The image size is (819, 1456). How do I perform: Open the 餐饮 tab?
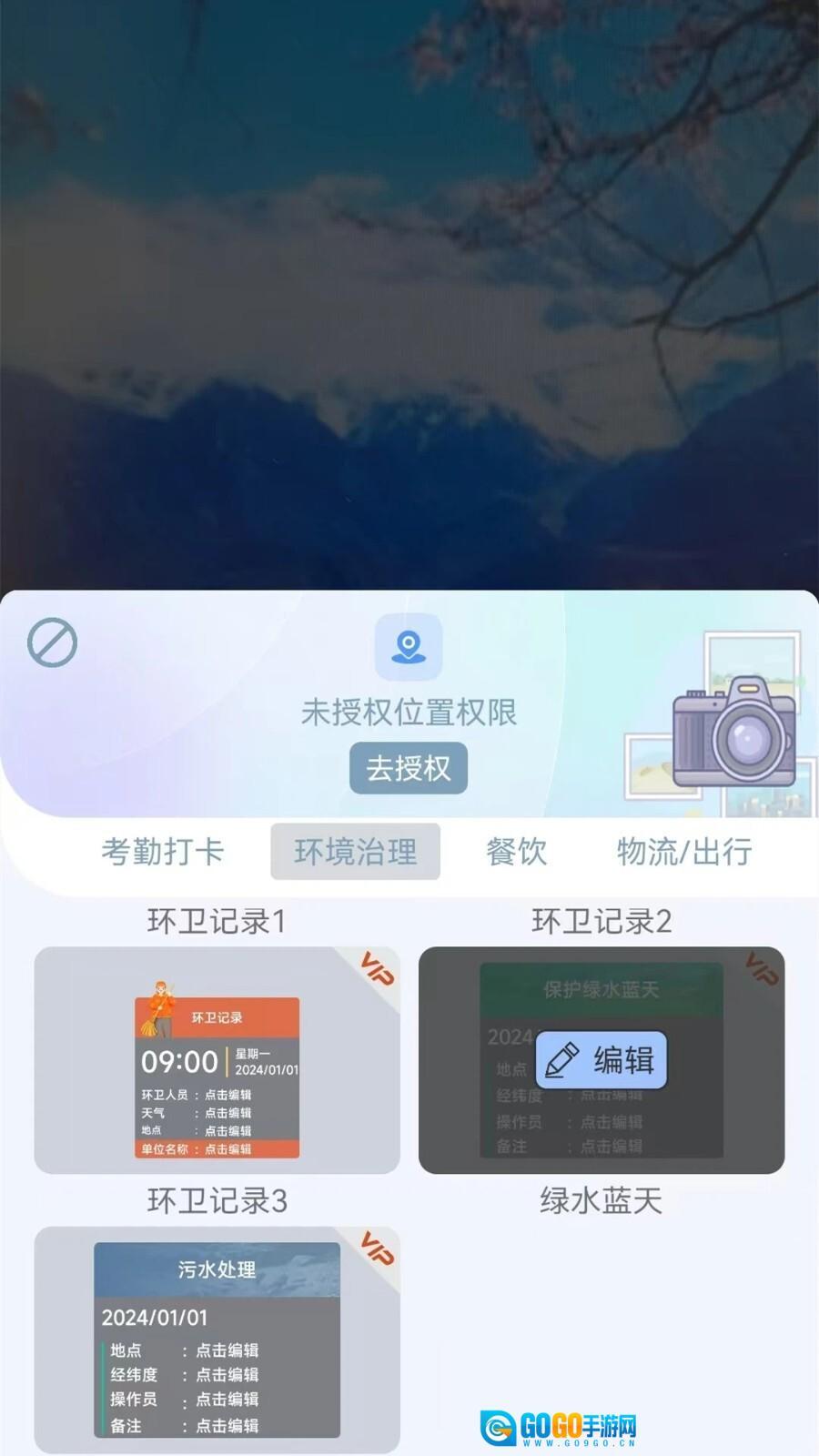(516, 852)
